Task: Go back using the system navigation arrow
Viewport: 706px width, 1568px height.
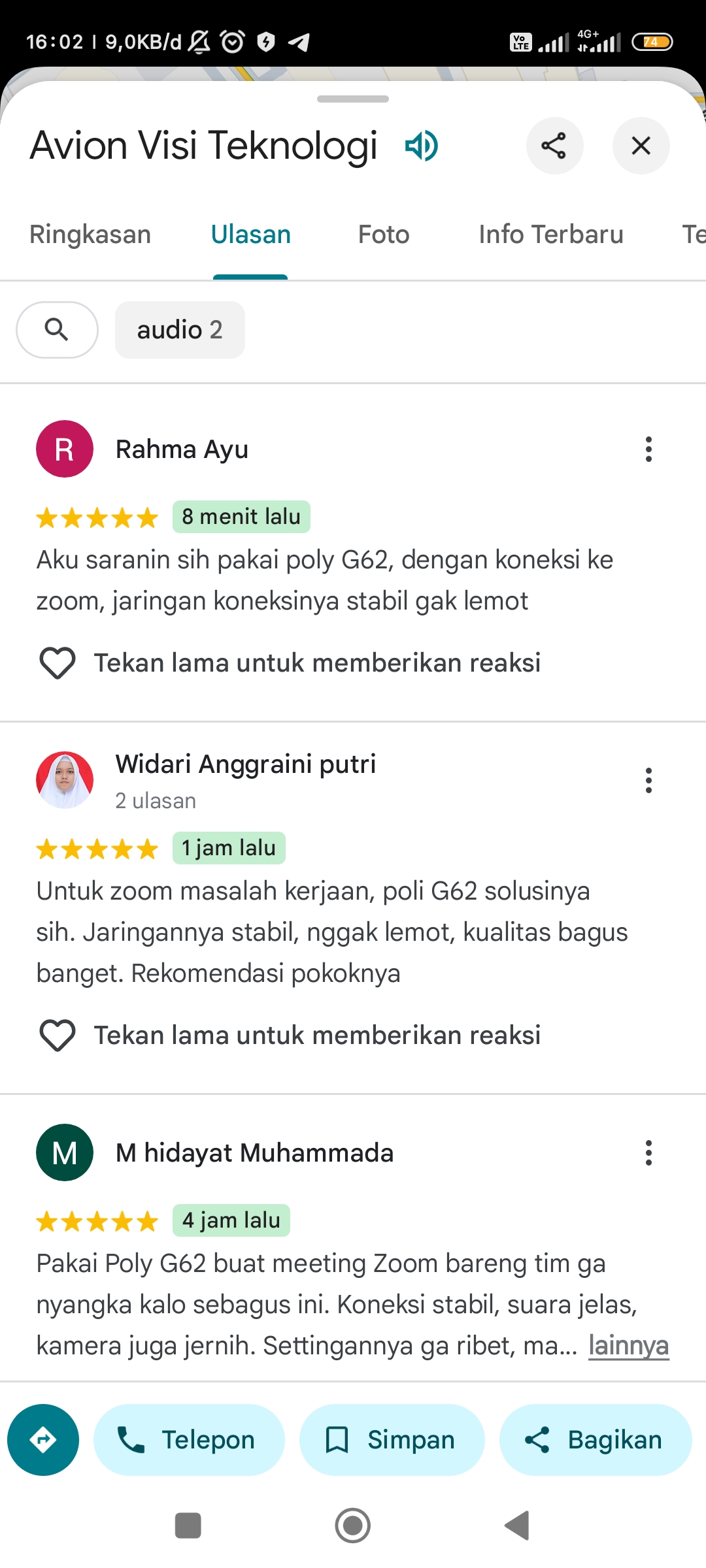Action: [x=517, y=1526]
